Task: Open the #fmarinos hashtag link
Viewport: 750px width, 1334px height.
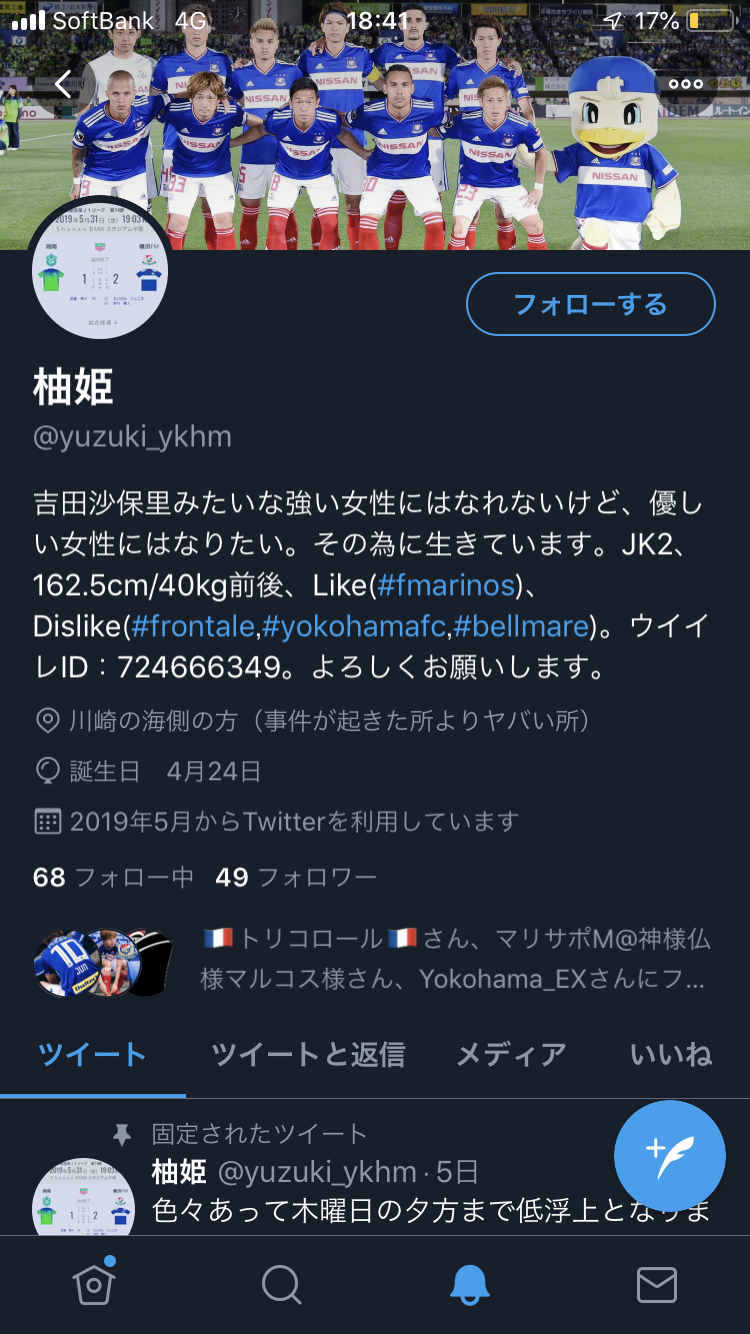Action: [446, 584]
